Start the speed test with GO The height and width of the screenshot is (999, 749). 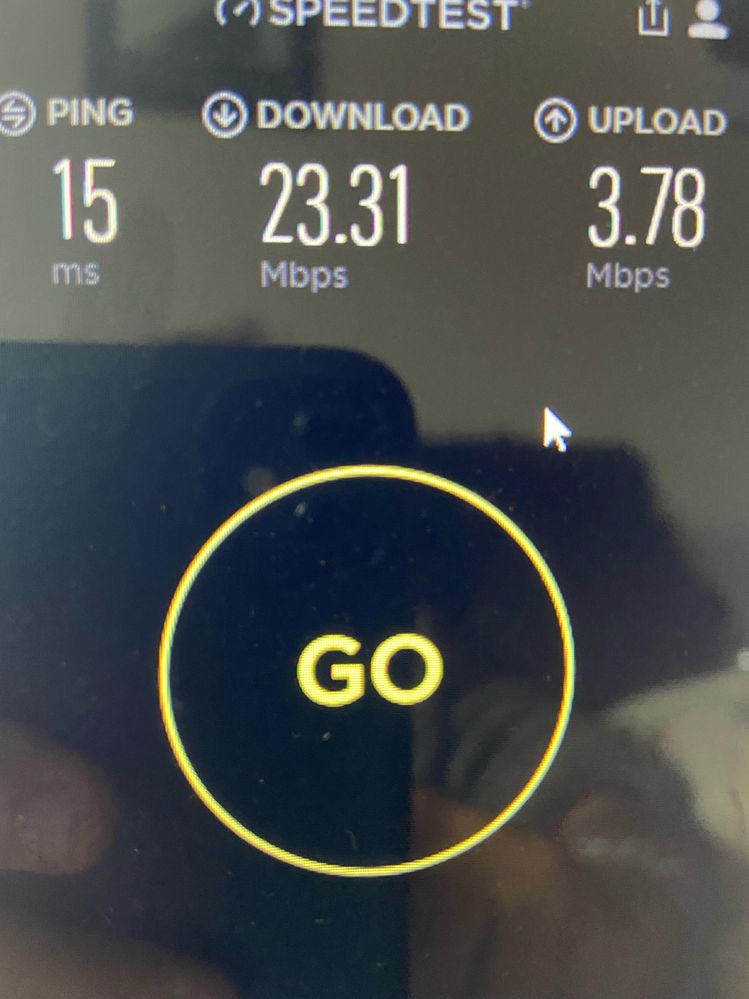coord(367,670)
